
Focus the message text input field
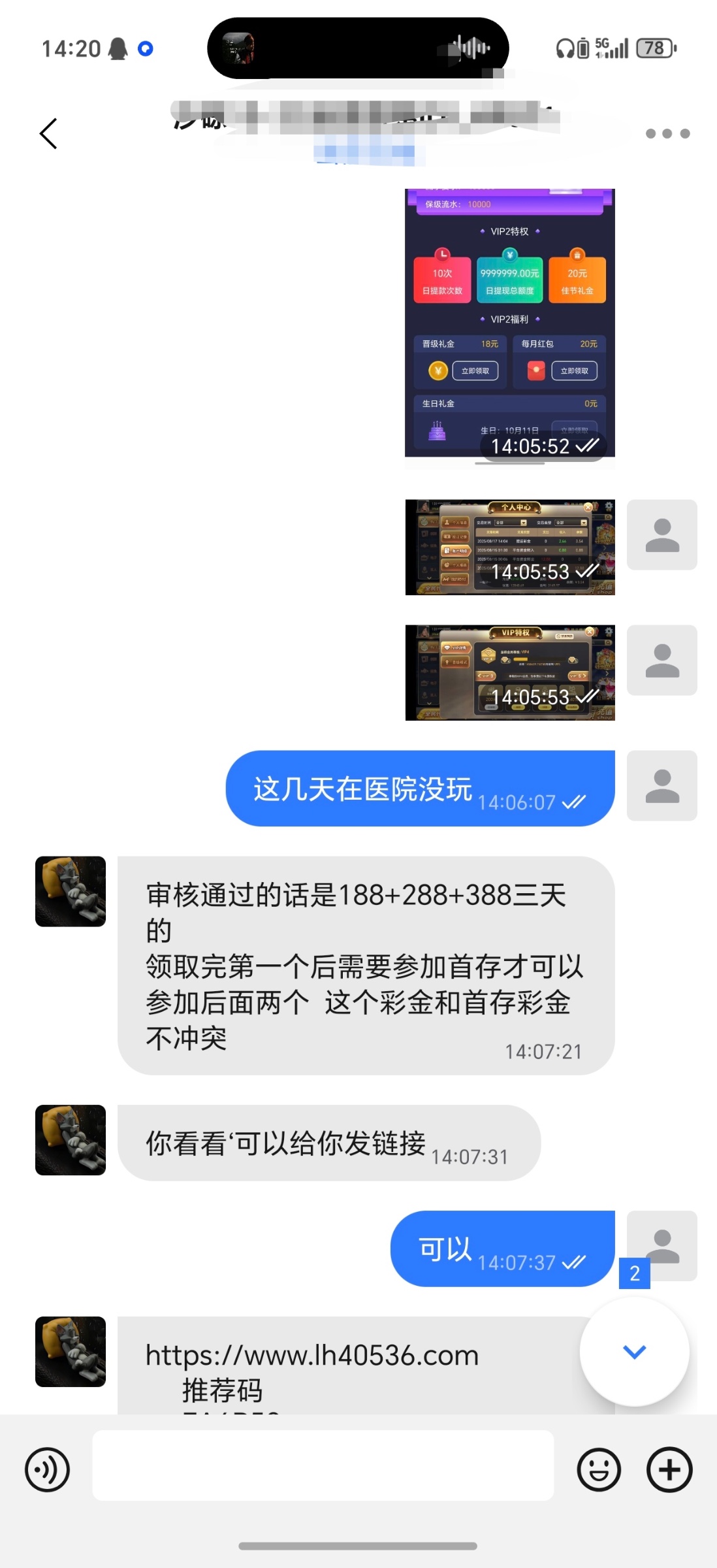(x=323, y=1465)
